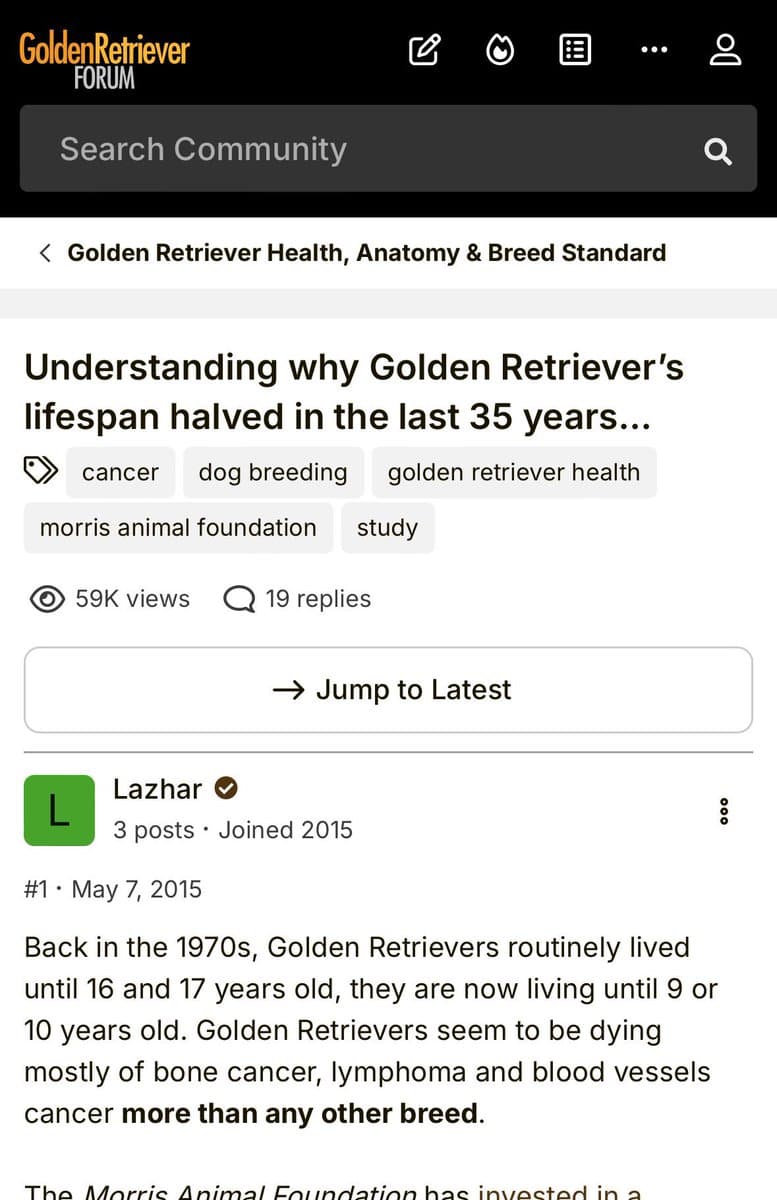Viewport: 777px width, 1200px height.
Task: Open the user profile icon
Action: point(725,50)
